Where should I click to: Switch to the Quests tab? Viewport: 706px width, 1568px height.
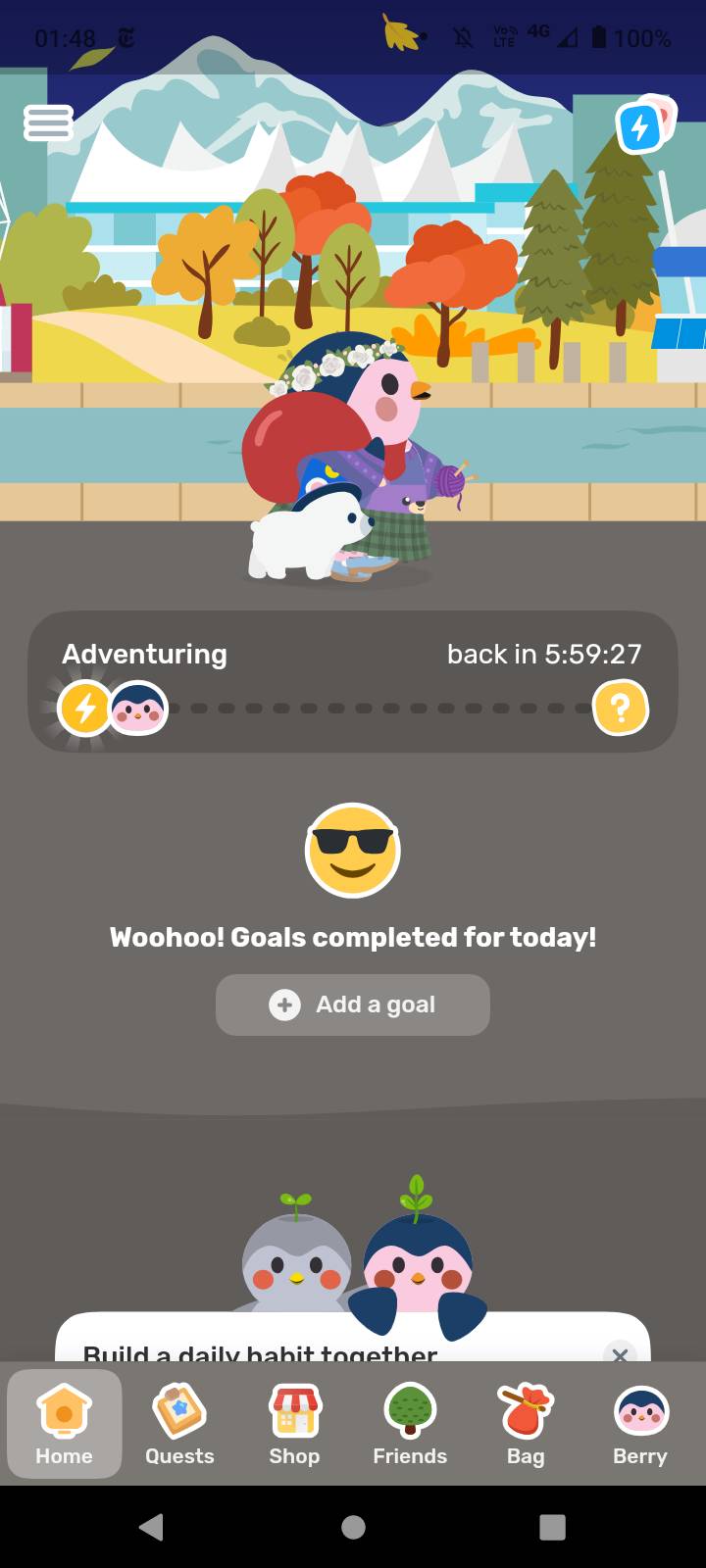point(179,1424)
